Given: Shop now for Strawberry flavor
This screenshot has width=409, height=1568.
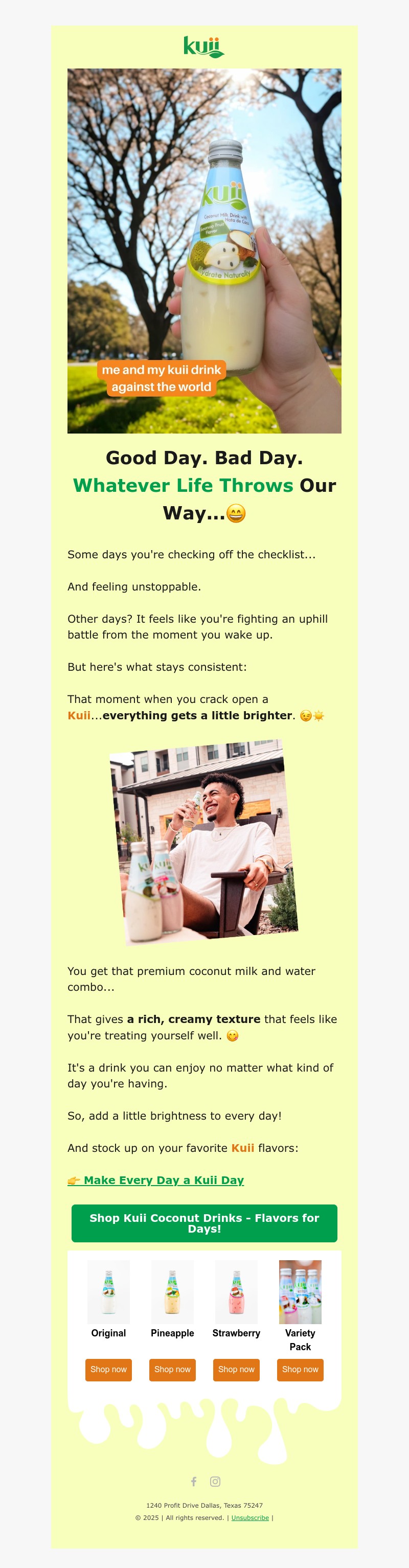Looking at the screenshot, I should point(236,1370).
